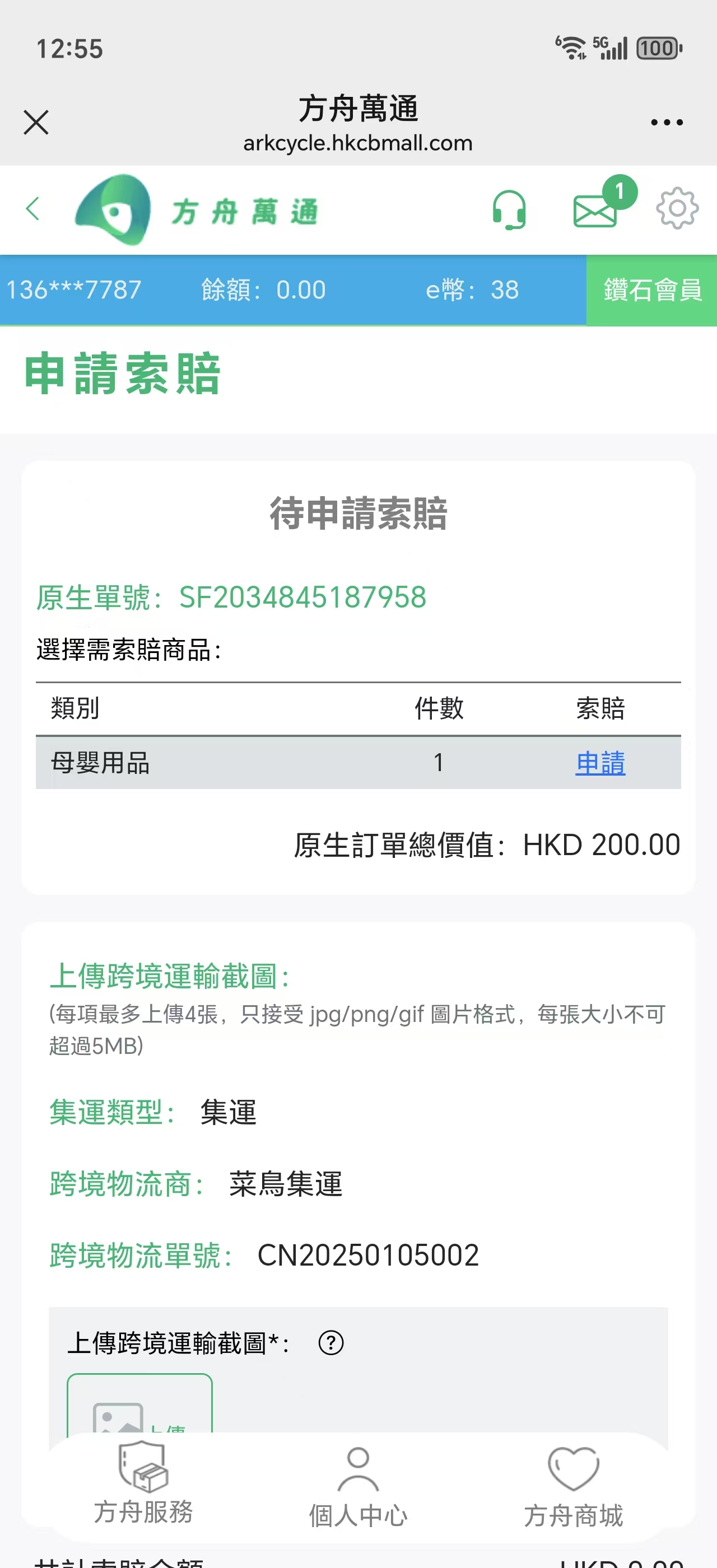Show help for 上傳跨境運輸截圖
Viewport: 717px width, 1568px height.
[331, 1343]
